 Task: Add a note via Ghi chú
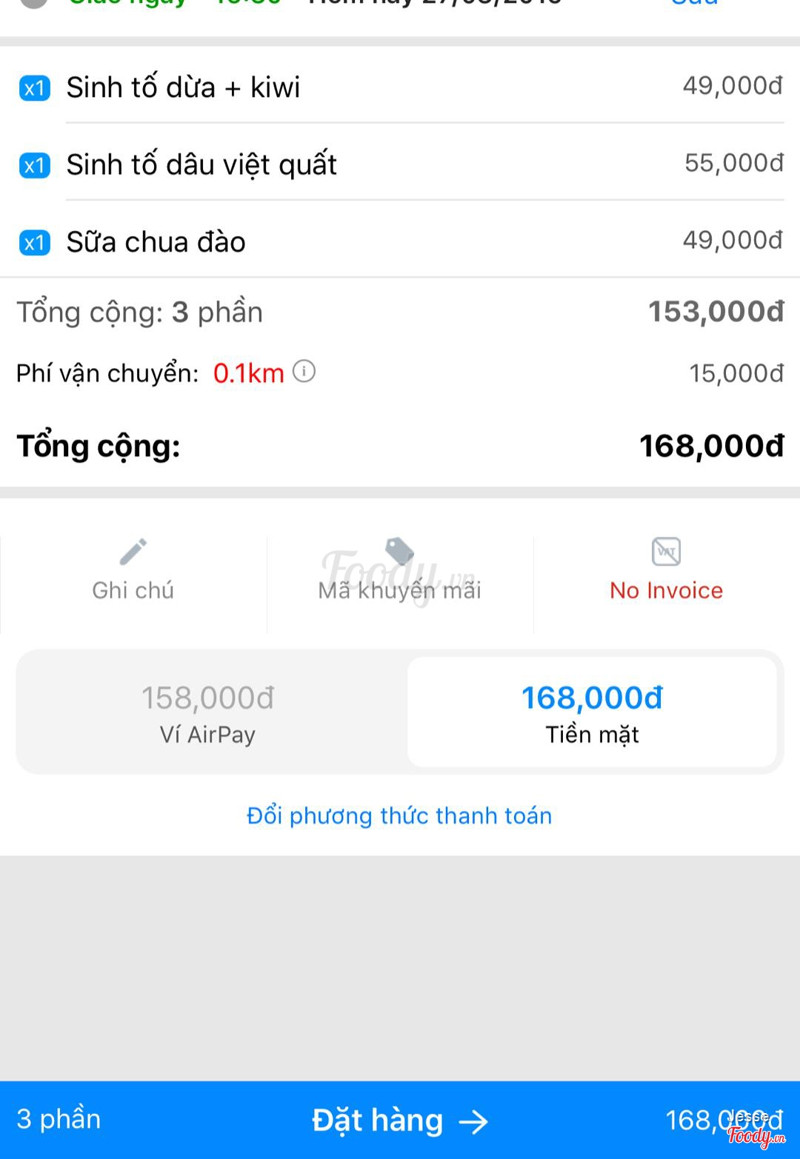pos(133,570)
